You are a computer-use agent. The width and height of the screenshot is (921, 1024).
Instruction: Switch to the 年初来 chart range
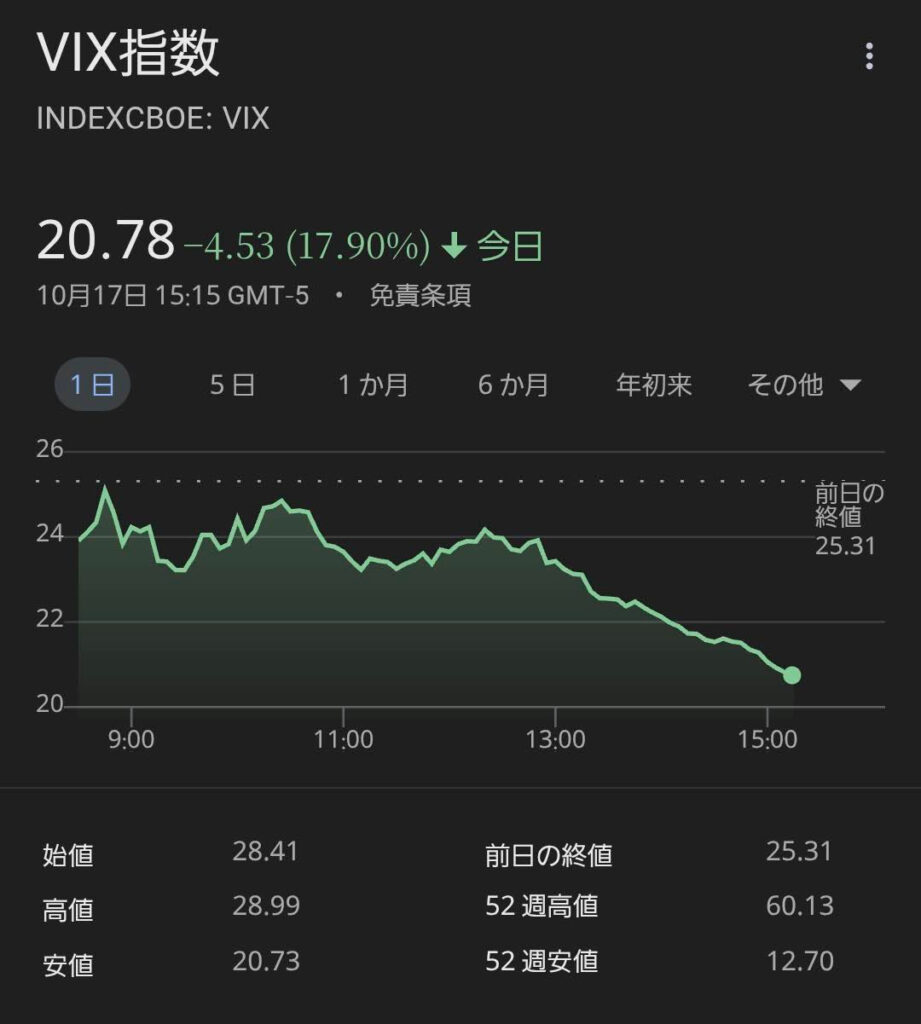pyautogui.click(x=654, y=385)
